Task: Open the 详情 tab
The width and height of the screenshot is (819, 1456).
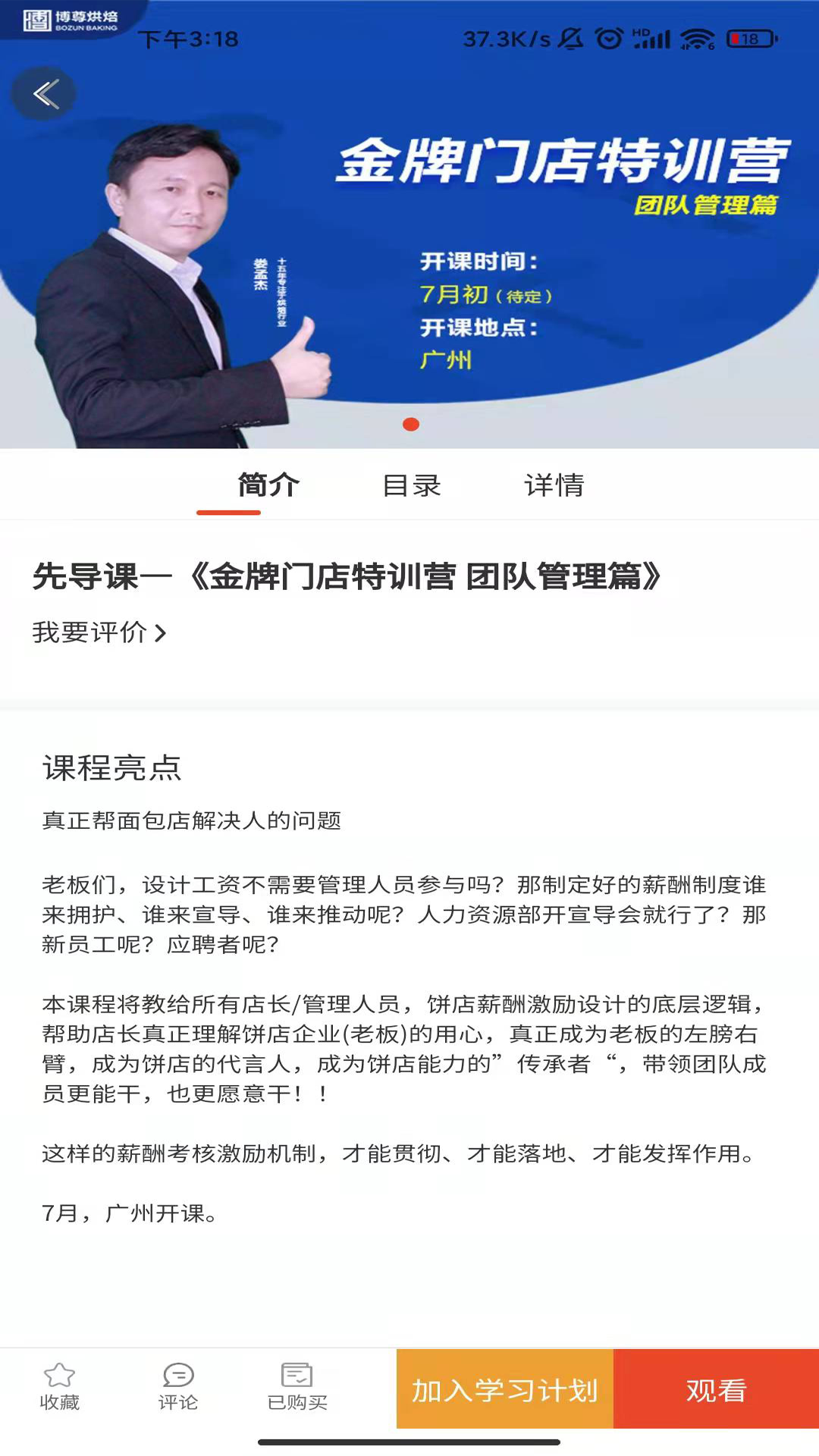Action: pos(554,485)
